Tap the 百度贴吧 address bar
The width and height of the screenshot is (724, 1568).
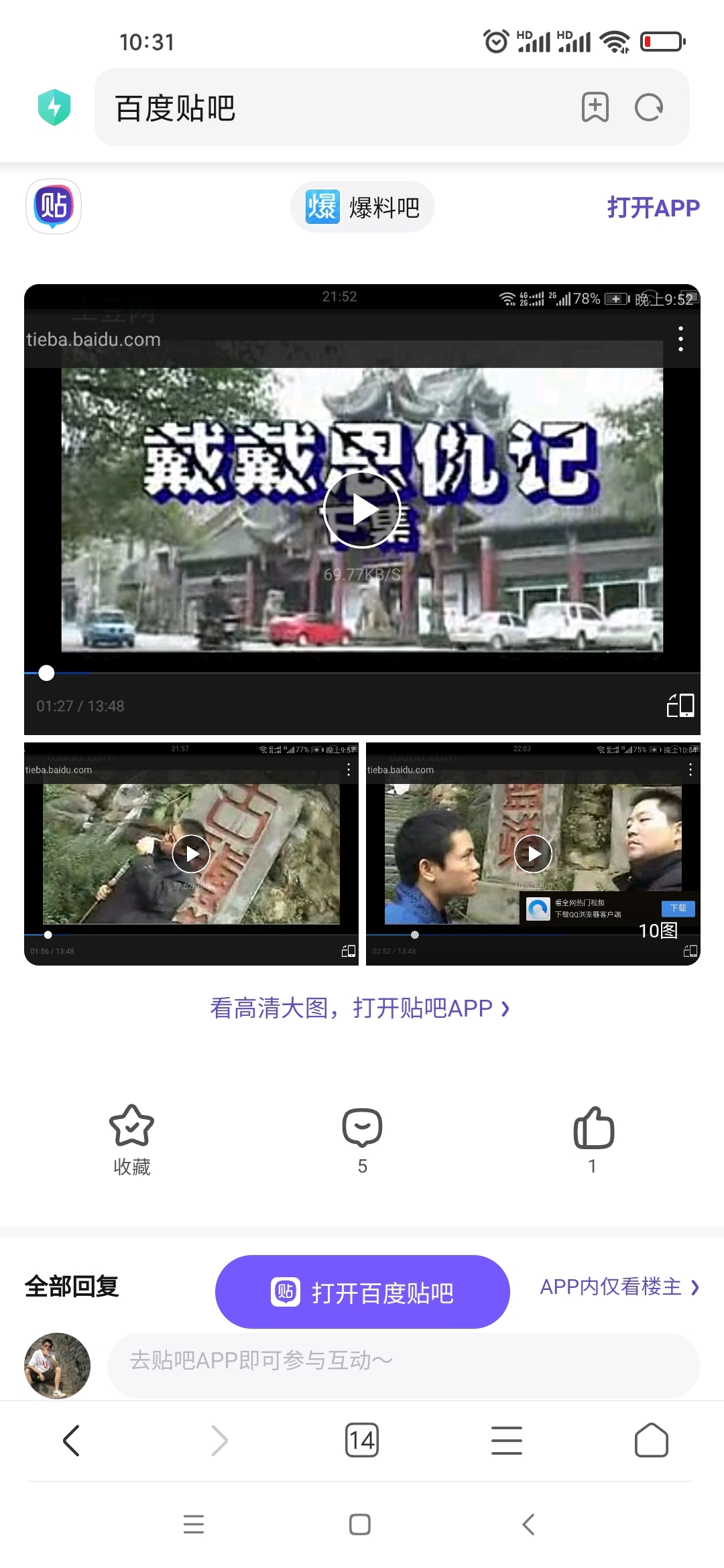click(335, 107)
